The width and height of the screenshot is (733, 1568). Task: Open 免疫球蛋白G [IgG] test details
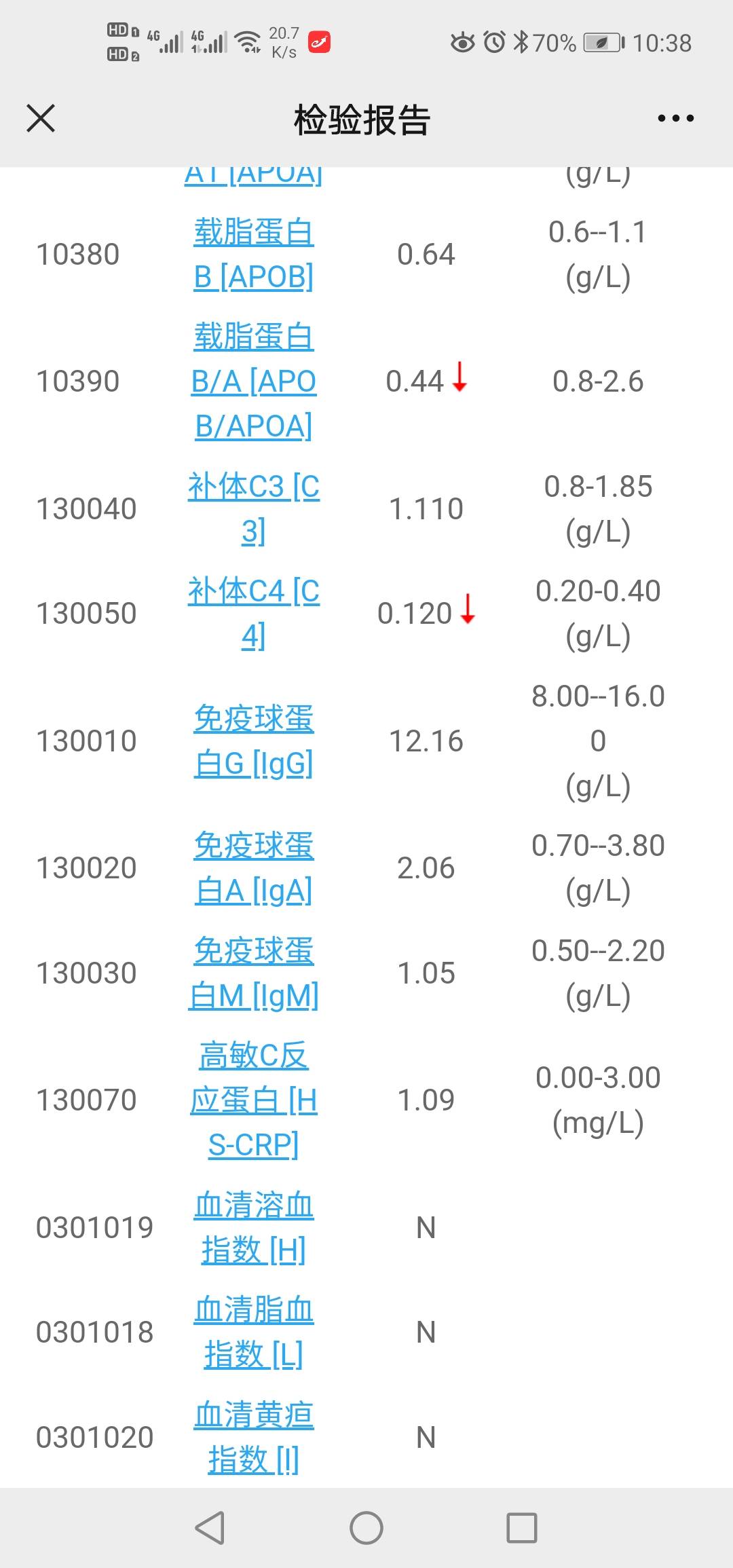pos(251,742)
